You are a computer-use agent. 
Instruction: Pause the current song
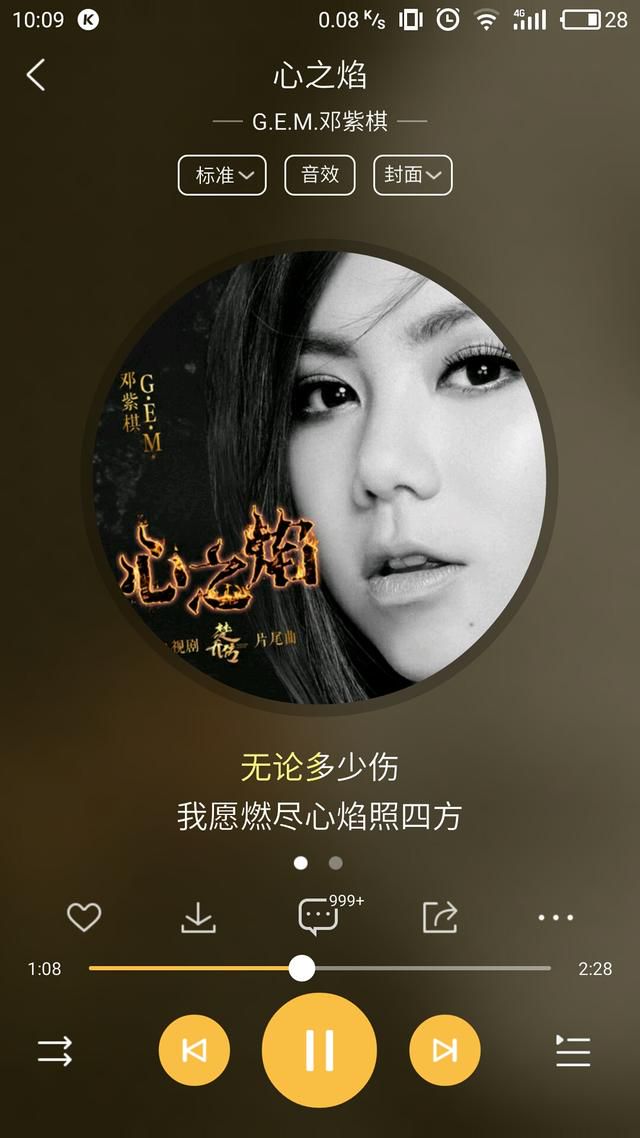[319, 1050]
